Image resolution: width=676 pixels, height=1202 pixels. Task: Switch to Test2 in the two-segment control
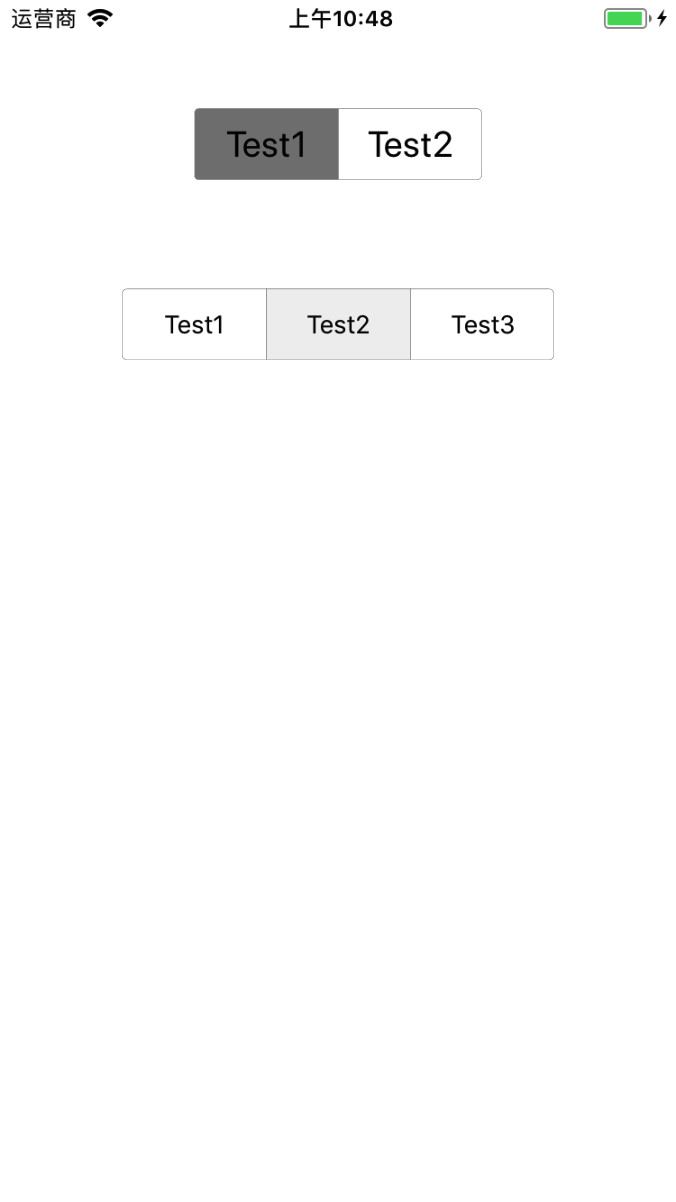tap(410, 144)
